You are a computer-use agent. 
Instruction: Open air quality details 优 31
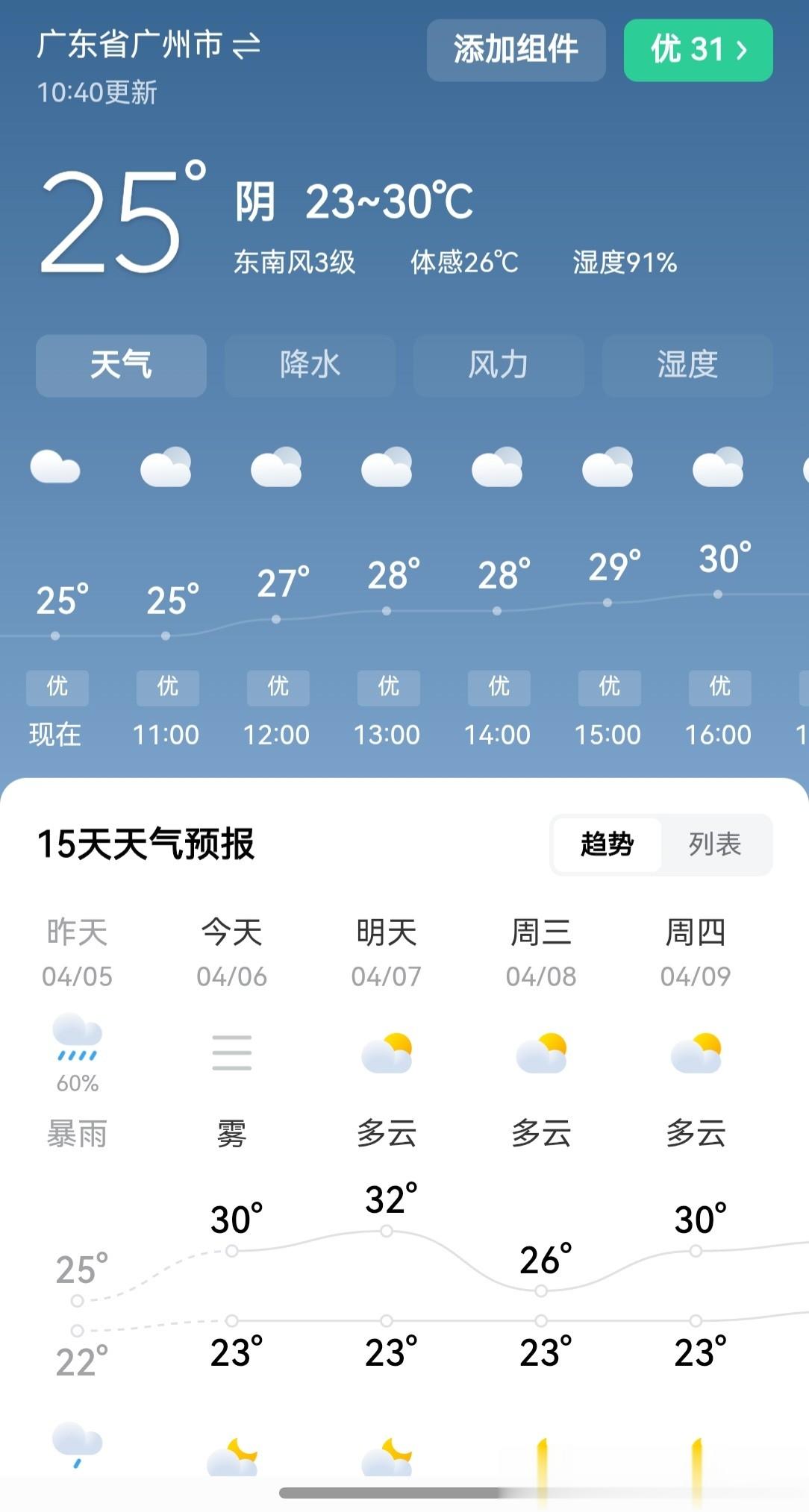pos(698,50)
